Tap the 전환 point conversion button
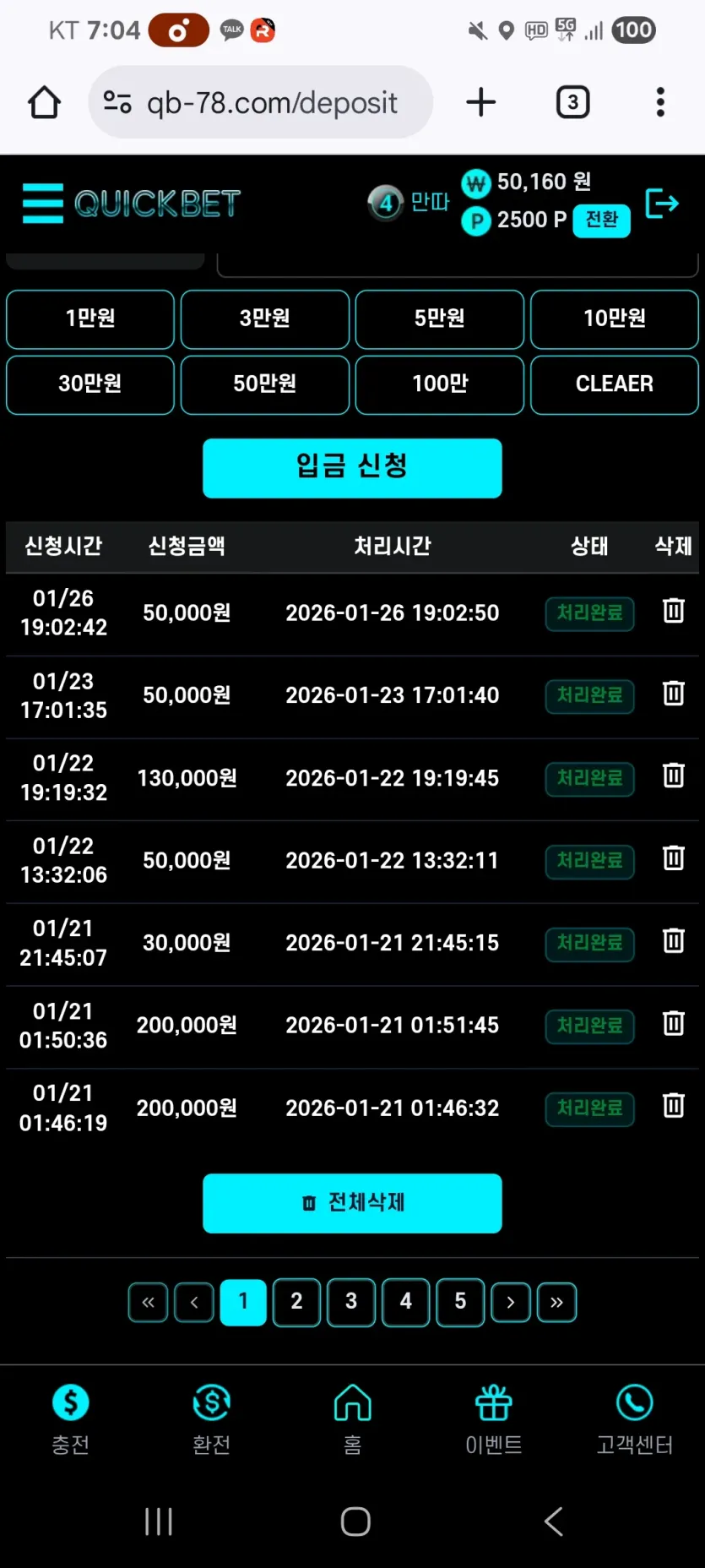705x1568 pixels. [601, 220]
